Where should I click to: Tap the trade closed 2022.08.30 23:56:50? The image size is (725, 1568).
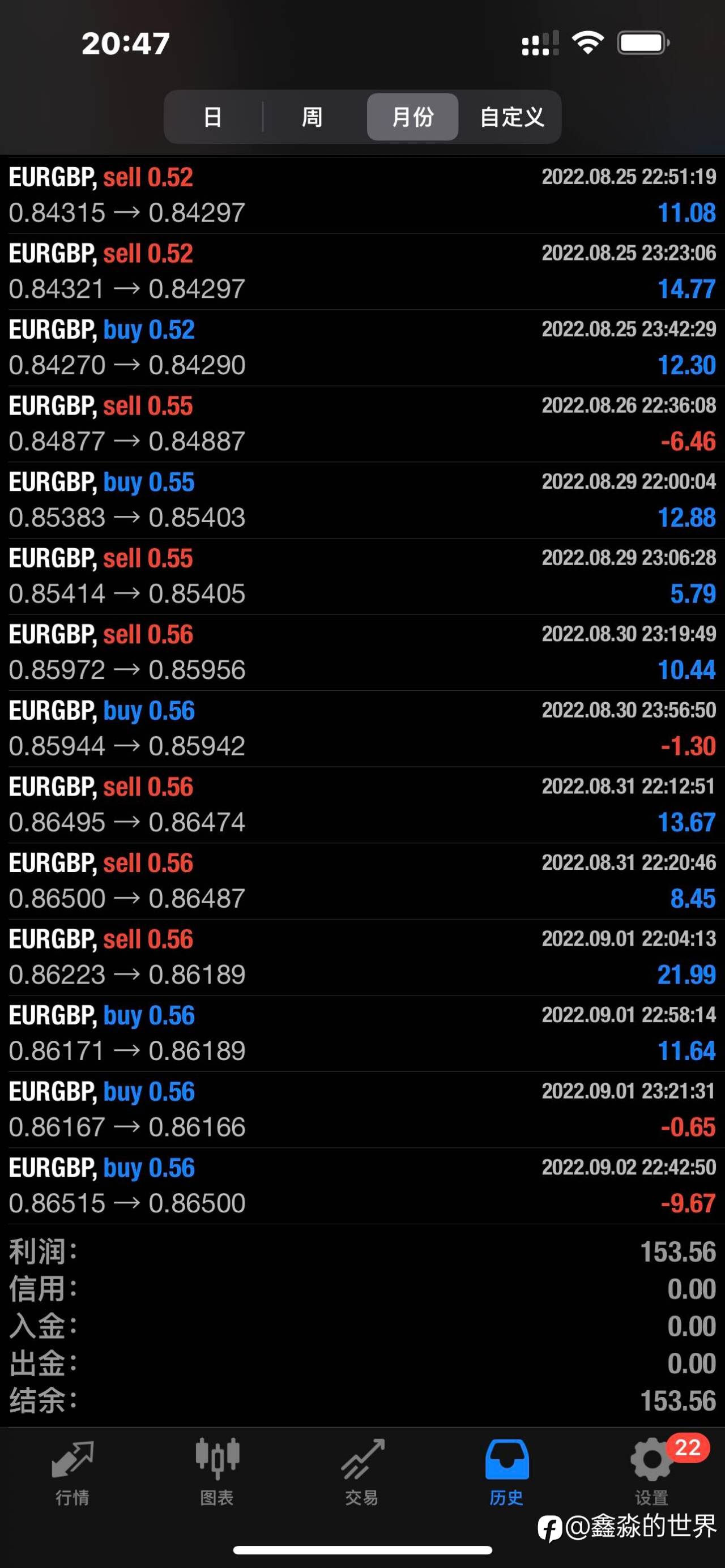362,729
